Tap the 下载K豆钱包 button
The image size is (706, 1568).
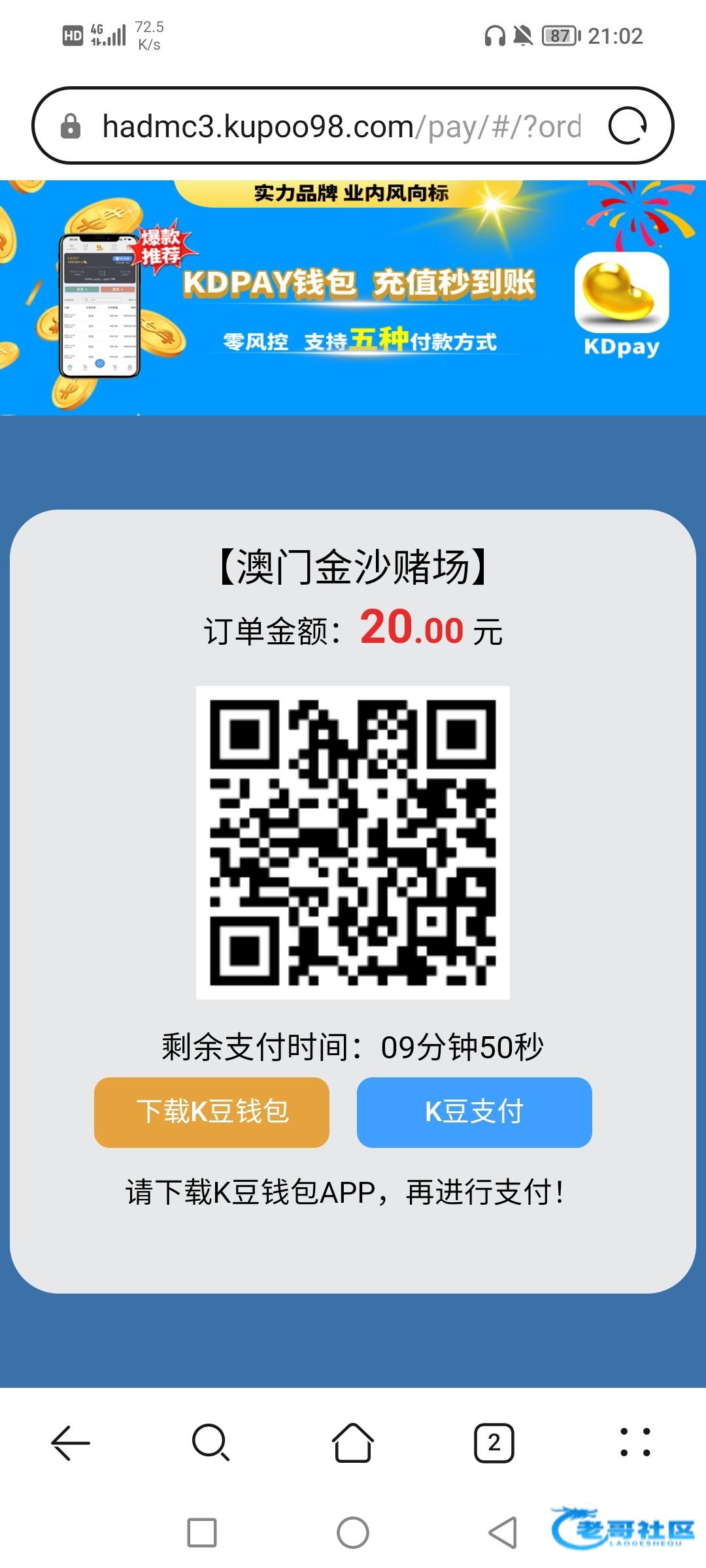[212, 1112]
